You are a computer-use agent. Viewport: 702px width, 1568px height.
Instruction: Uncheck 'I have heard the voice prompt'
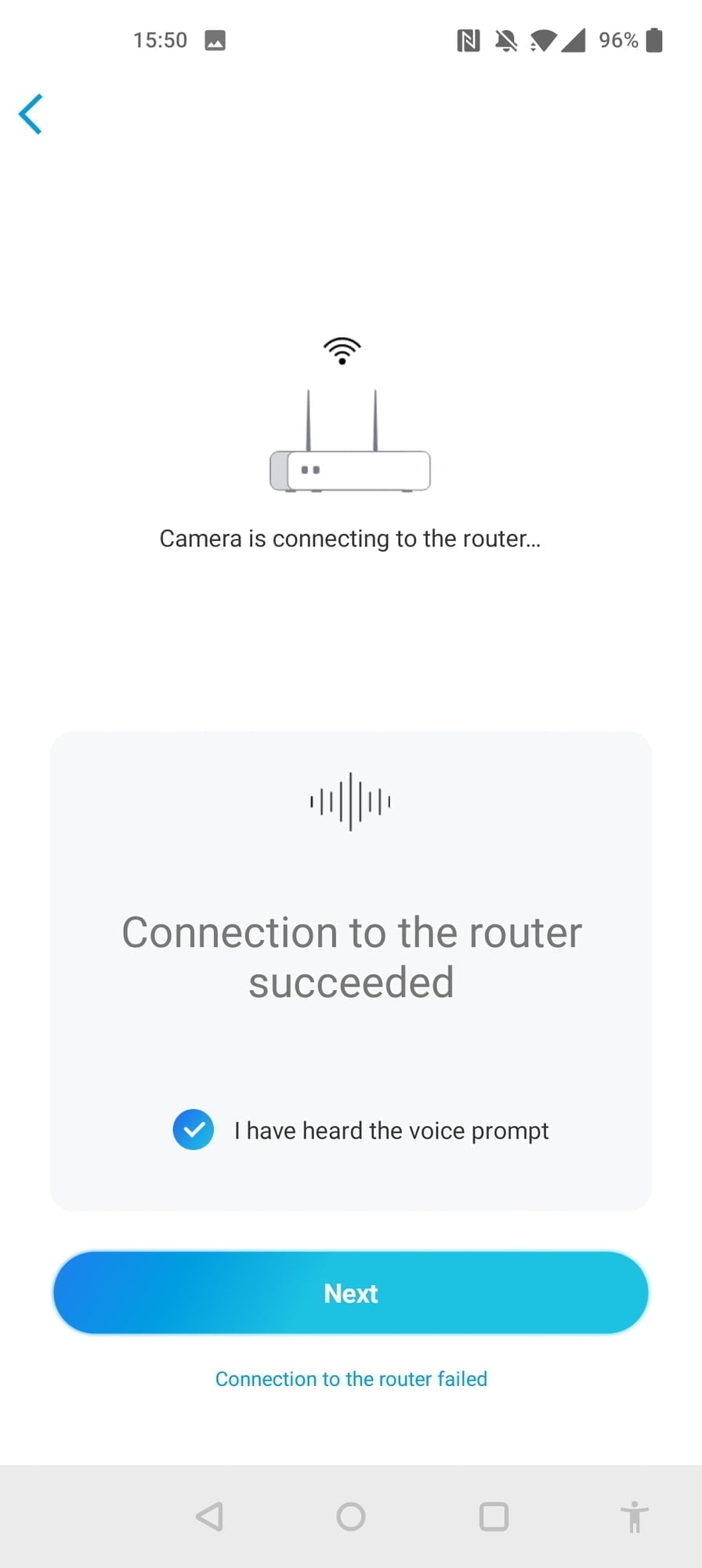[194, 1130]
